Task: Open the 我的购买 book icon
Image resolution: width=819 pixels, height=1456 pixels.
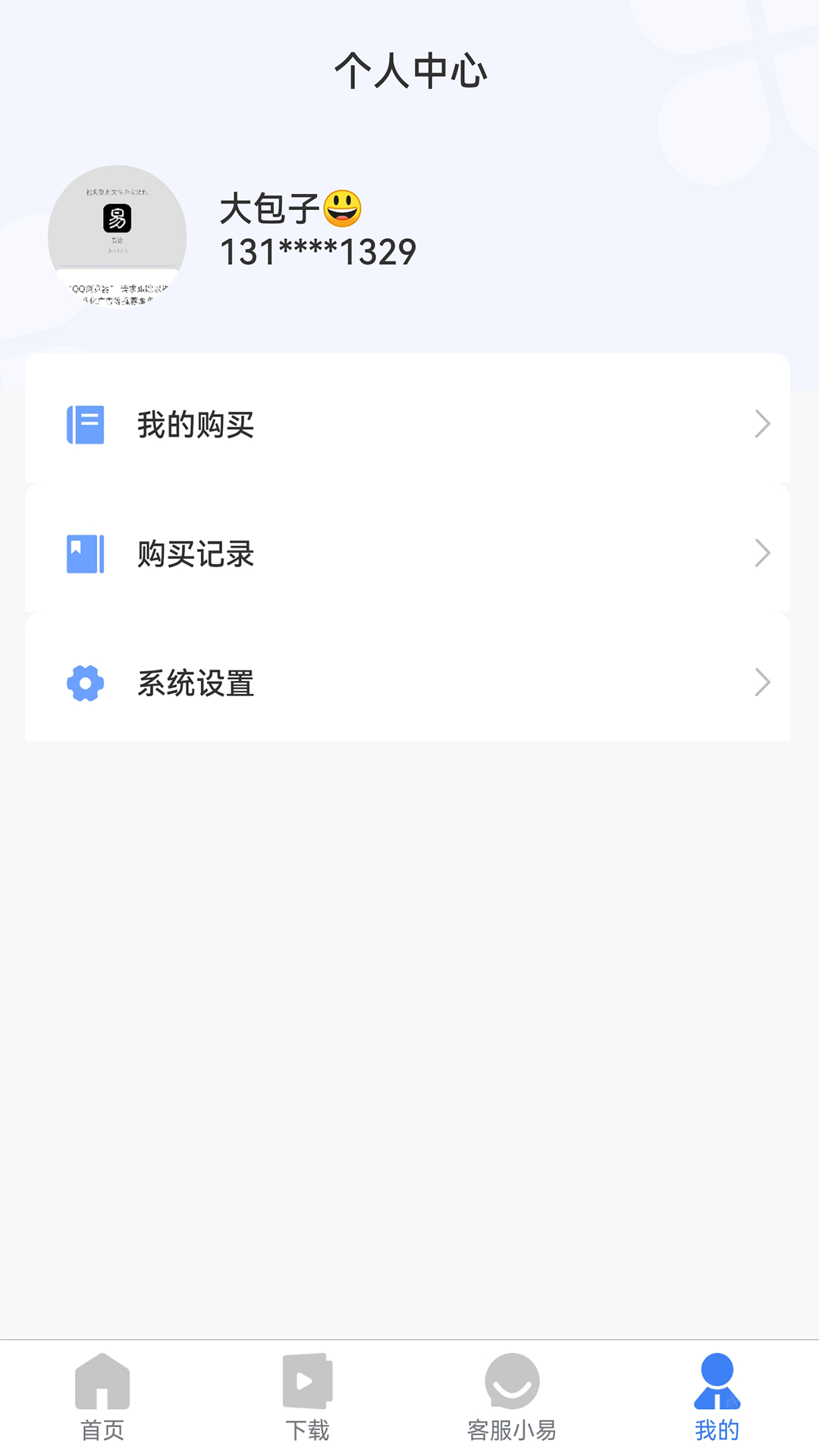Action: click(86, 425)
